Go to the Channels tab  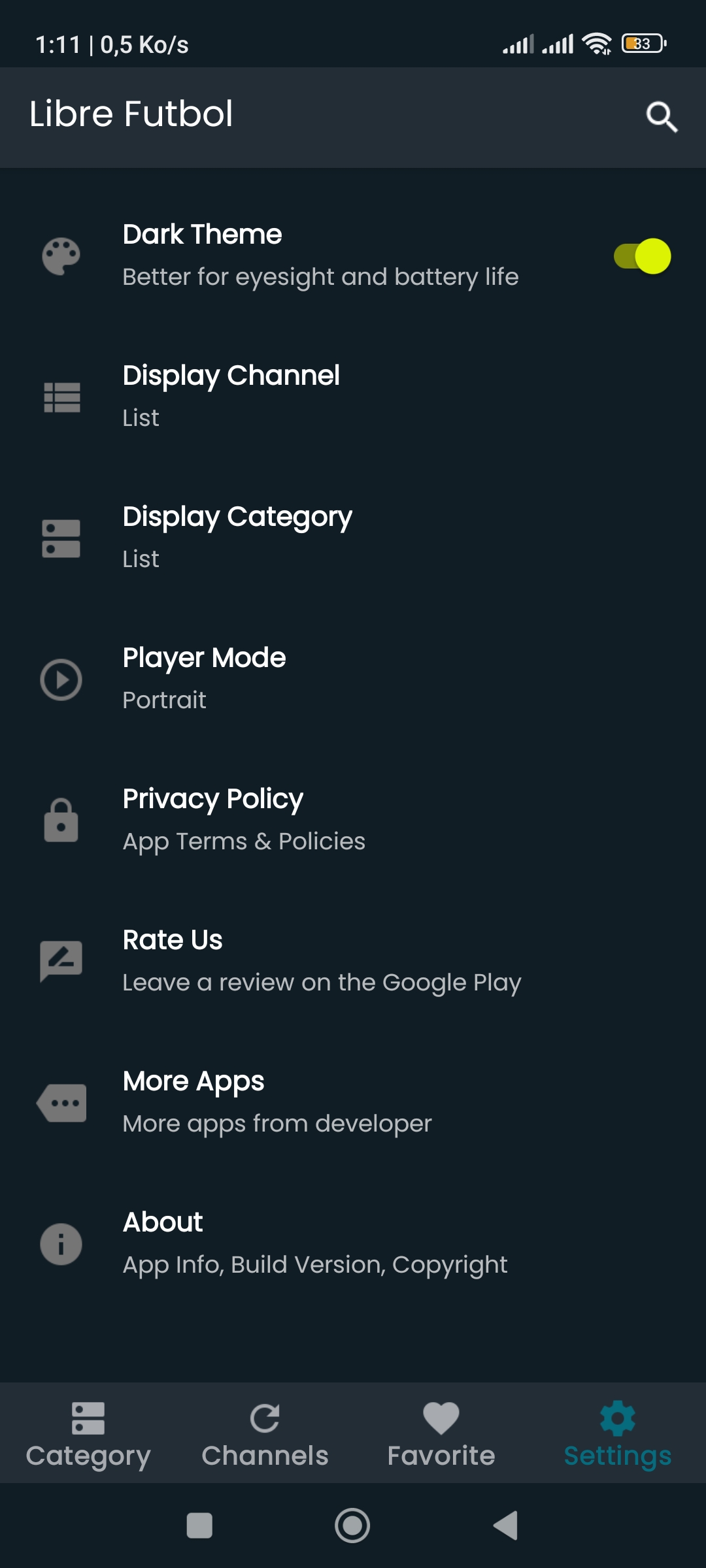coord(265,1434)
